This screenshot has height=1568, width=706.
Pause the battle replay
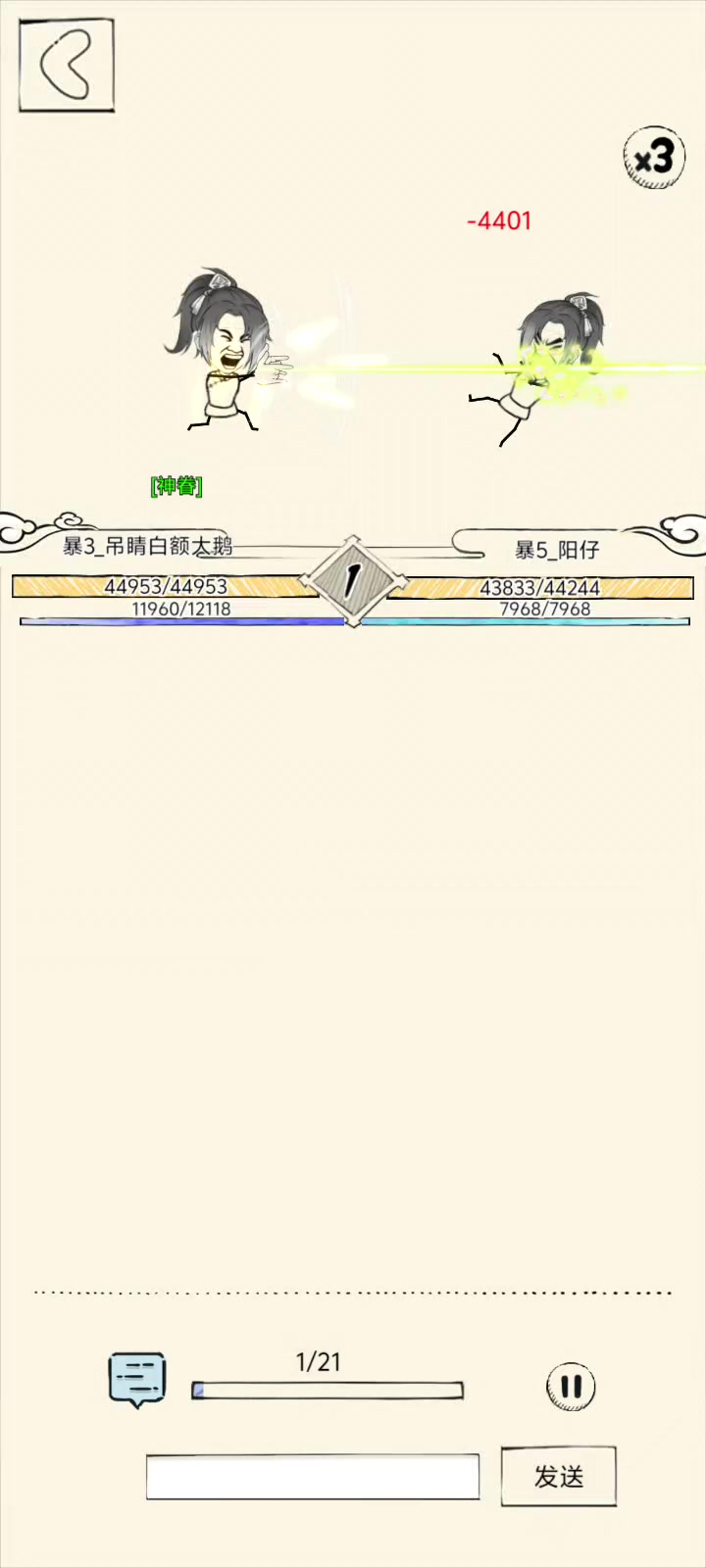(x=571, y=1387)
